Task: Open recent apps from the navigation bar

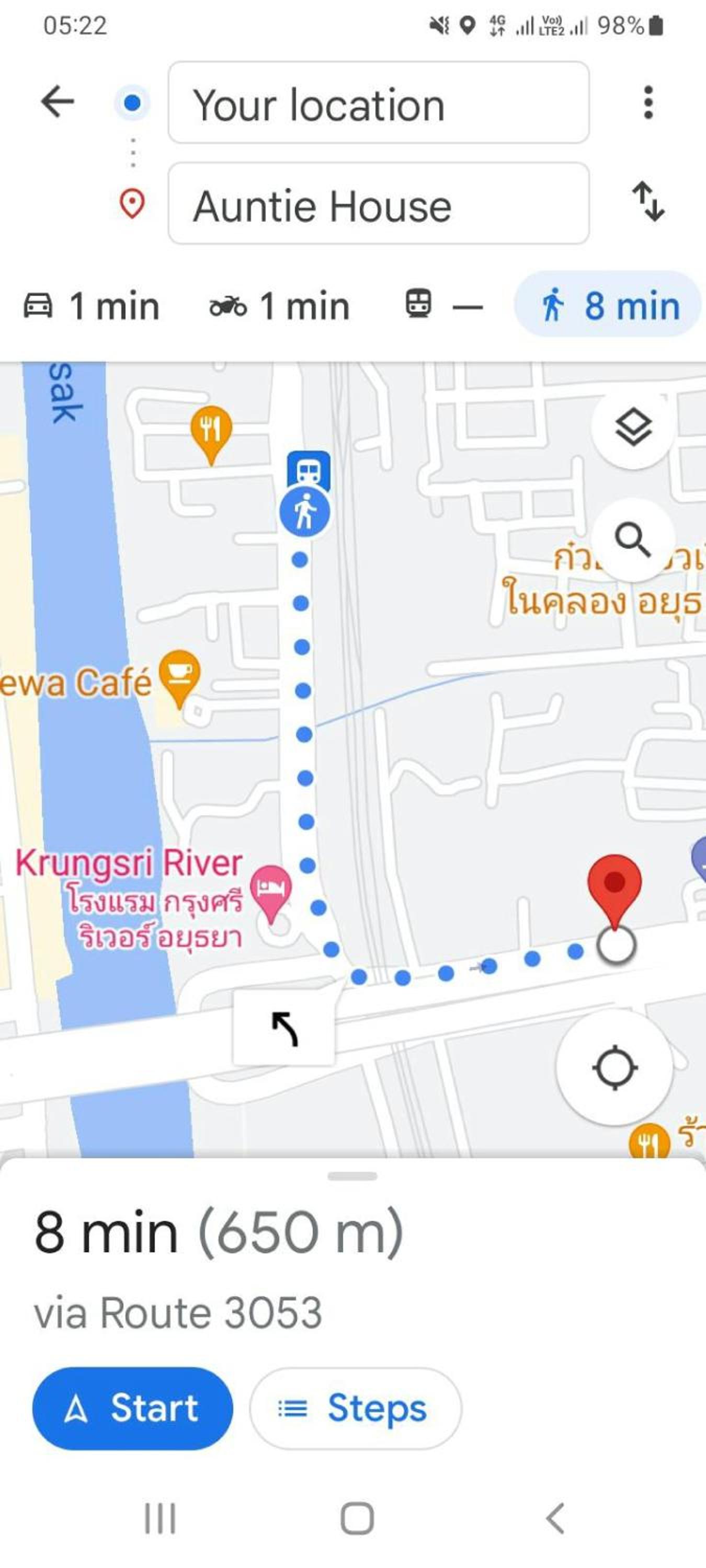Action: 160,1518
